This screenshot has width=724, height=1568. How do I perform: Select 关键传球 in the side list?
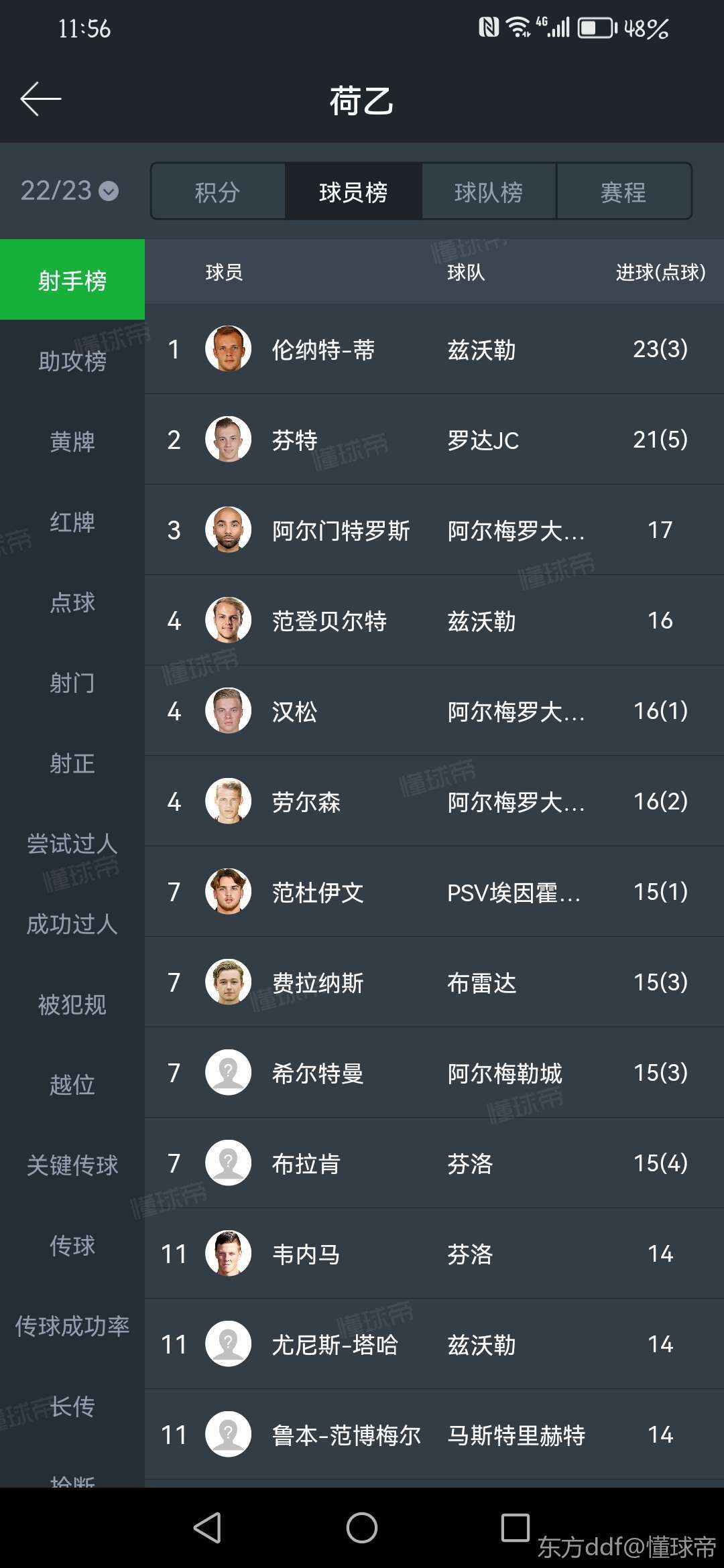pyautogui.click(x=72, y=1165)
